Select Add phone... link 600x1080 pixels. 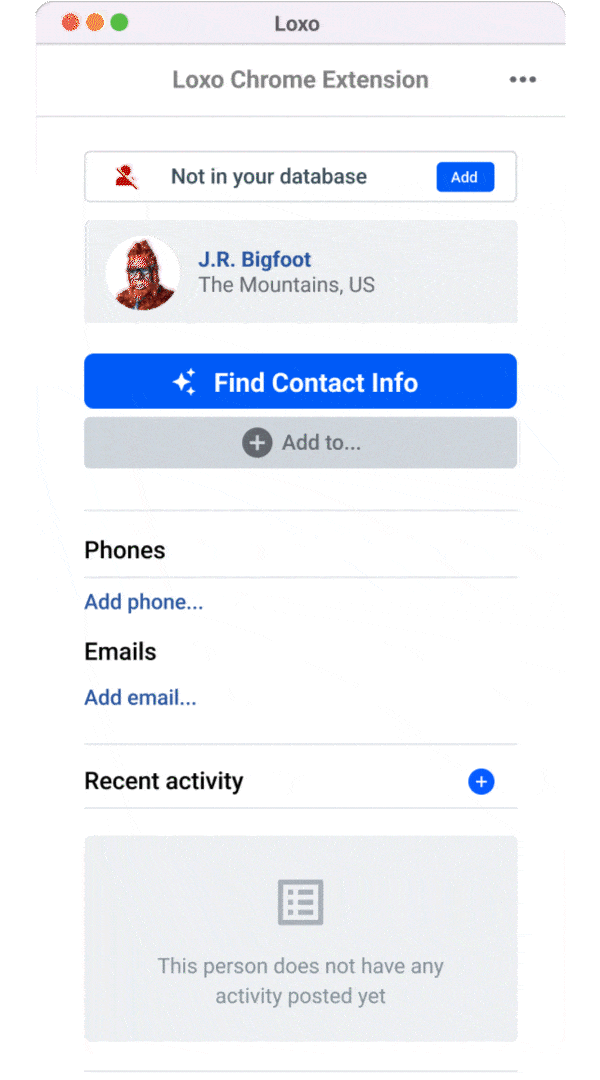pyautogui.click(x=143, y=602)
